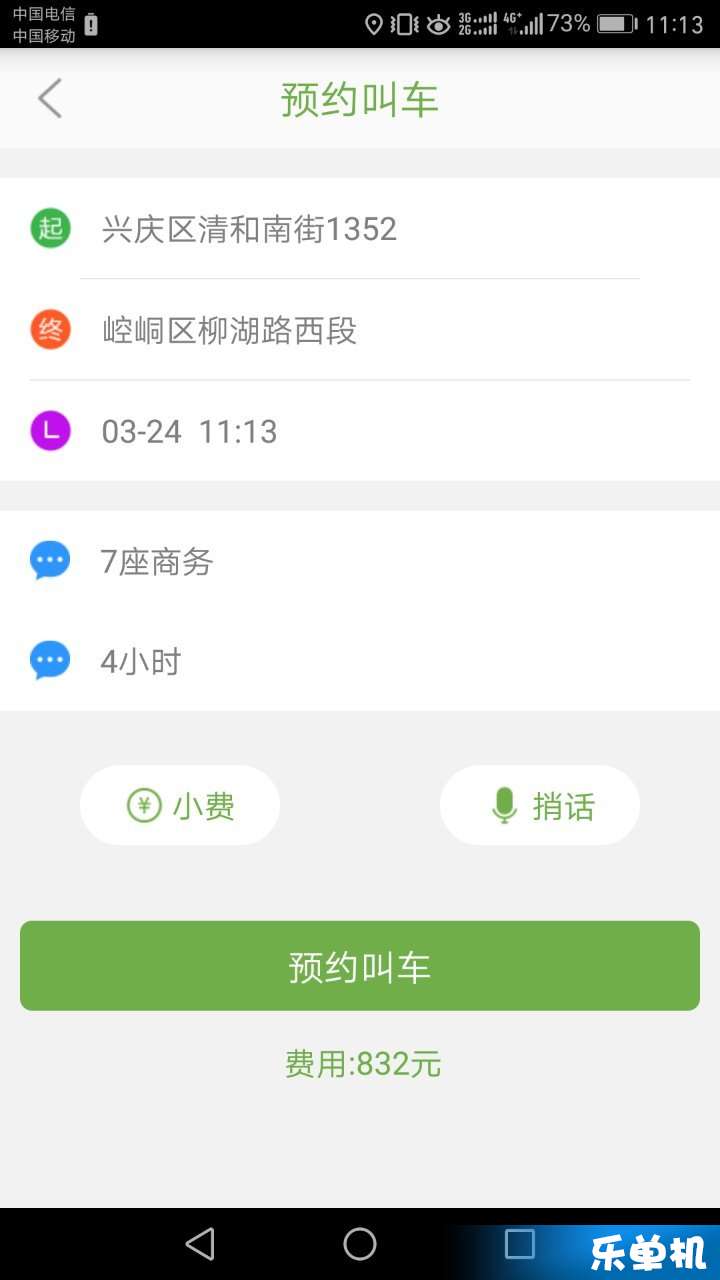
Task: Leave a voice note via 捎话
Action: point(540,805)
